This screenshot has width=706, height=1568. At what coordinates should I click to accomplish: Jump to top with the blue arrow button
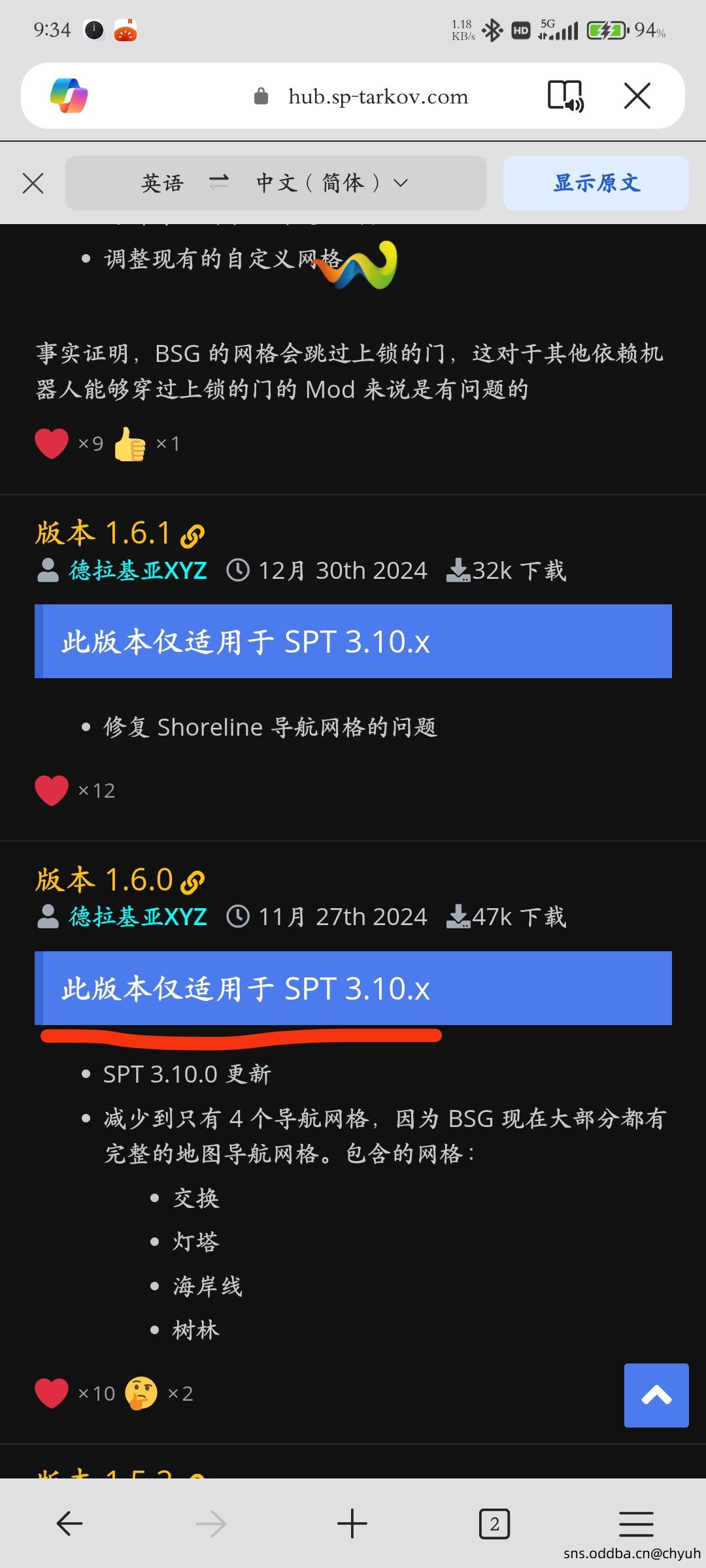pyautogui.click(x=656, y=1395)
